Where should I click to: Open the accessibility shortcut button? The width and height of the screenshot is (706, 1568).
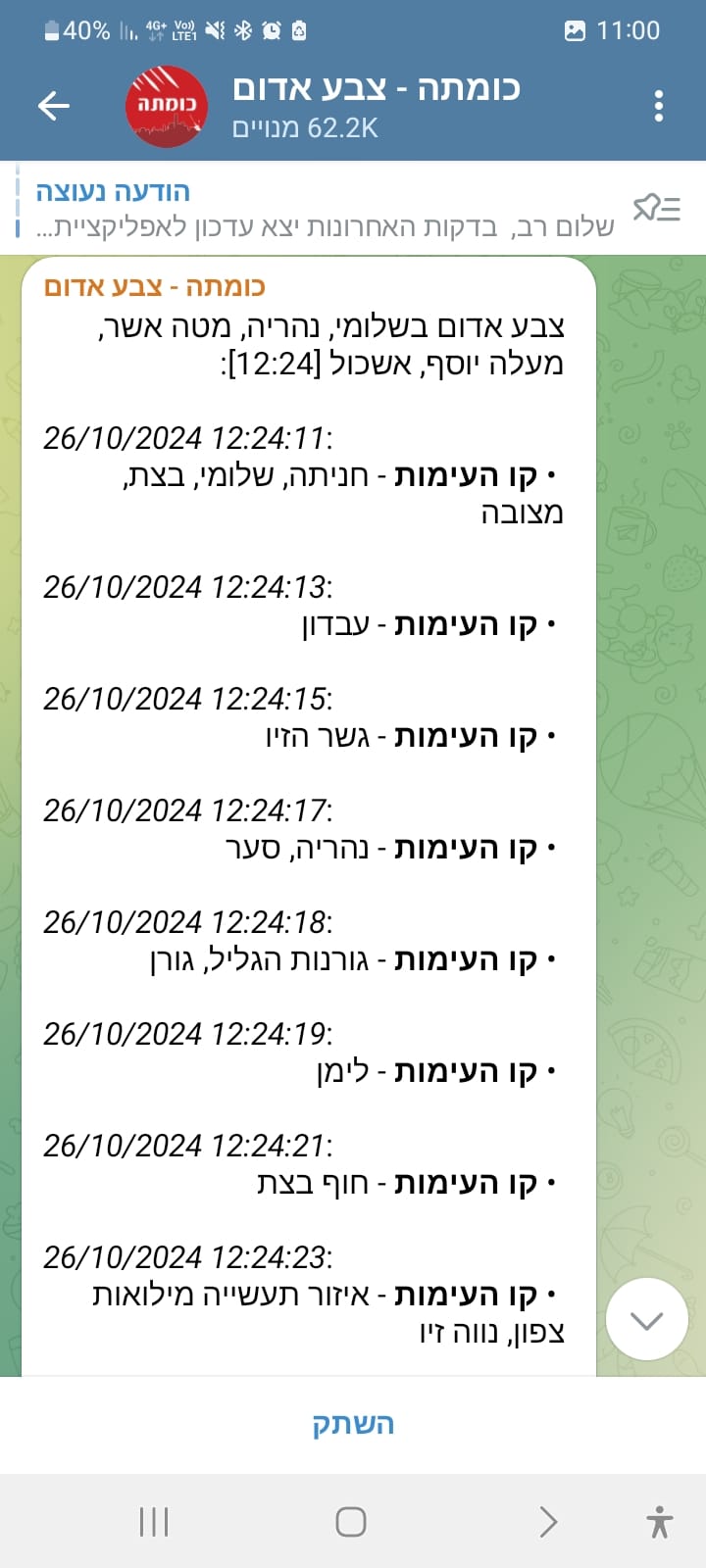[660, 1522]
